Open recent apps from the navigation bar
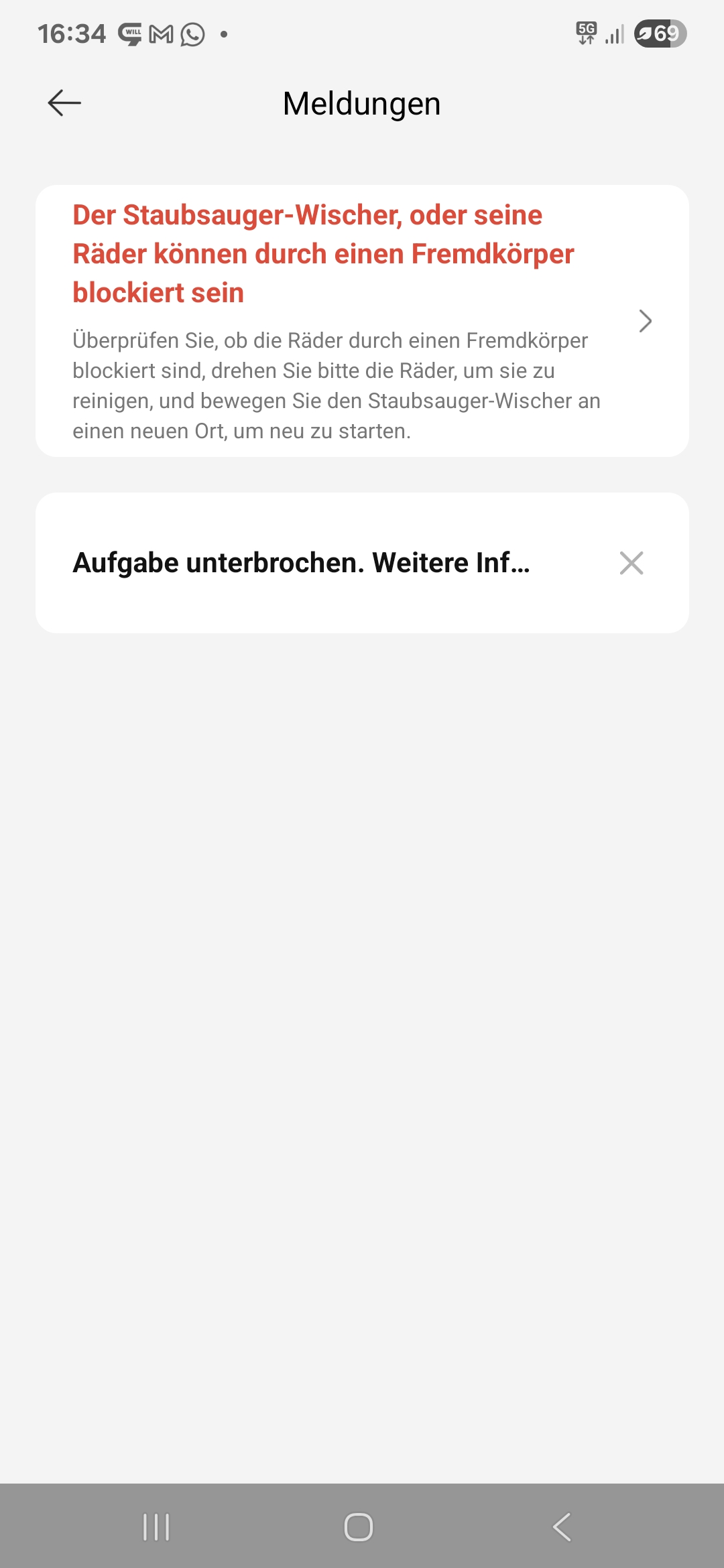Viewport: 724px width, 1568px height. coord(156,1527)
